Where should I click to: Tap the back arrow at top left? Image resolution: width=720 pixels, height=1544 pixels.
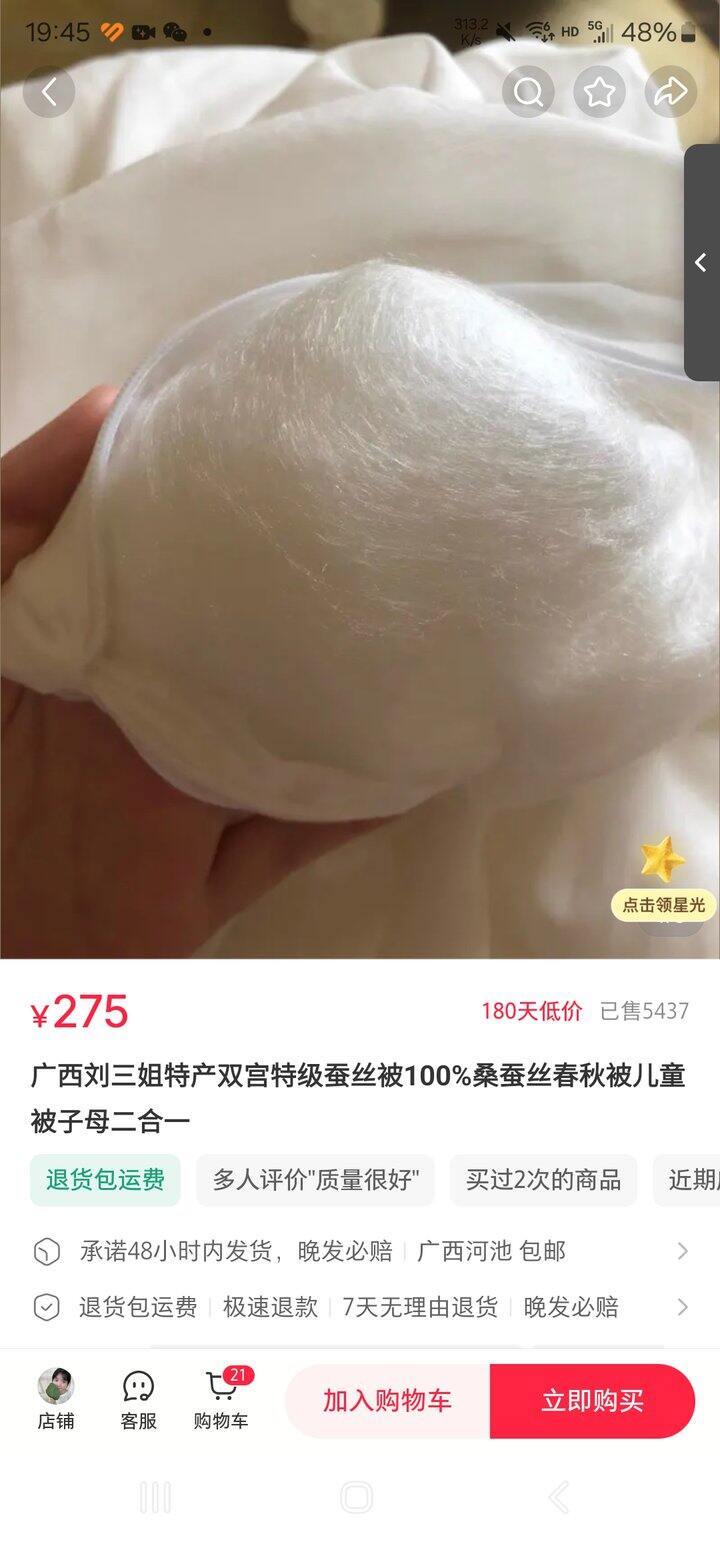[x=48, y=91]
